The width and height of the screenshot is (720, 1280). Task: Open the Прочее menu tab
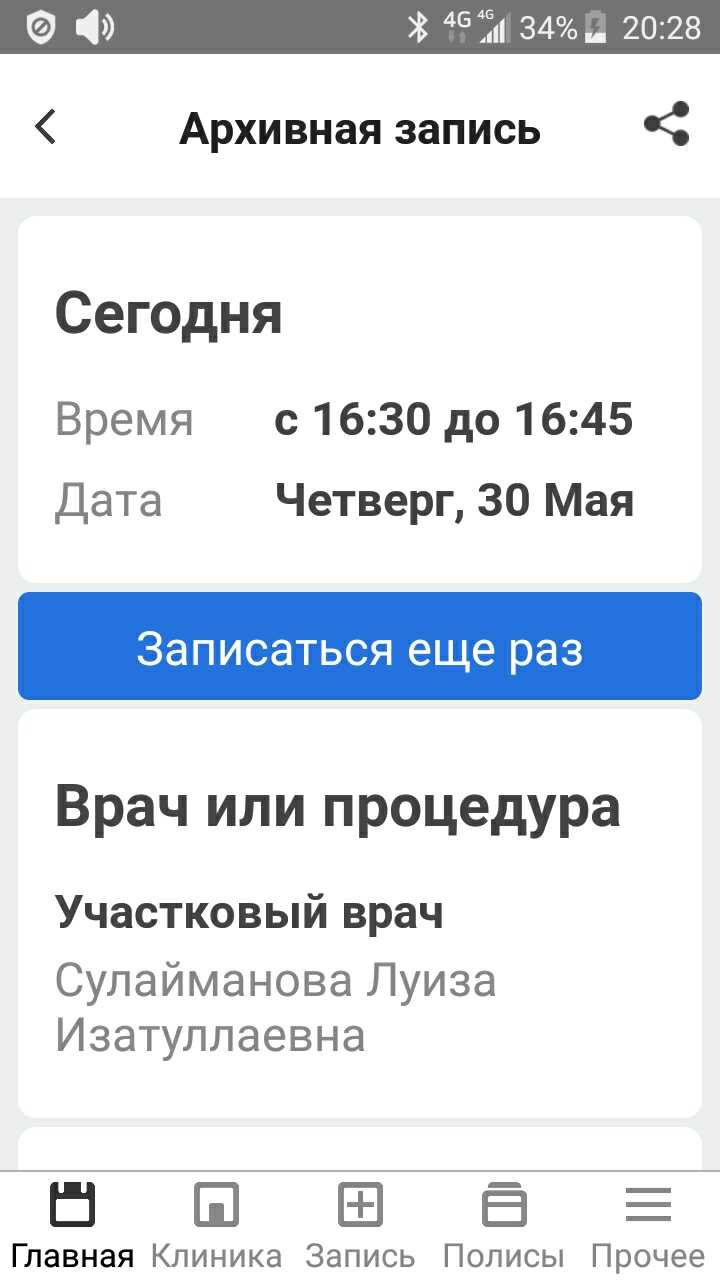click(x=648, y=1226)
